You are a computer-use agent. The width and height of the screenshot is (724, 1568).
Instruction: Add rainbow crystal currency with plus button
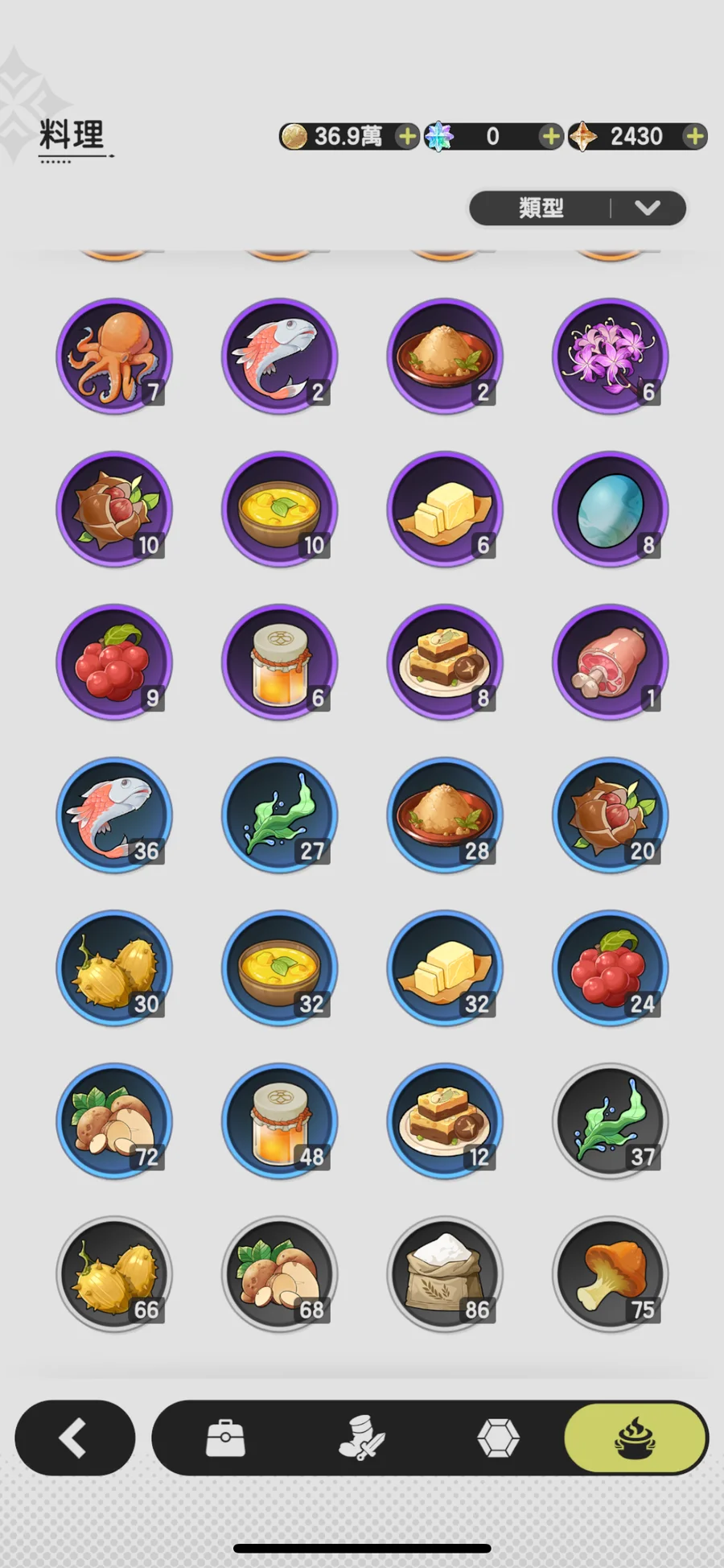[x=551, y=137]
